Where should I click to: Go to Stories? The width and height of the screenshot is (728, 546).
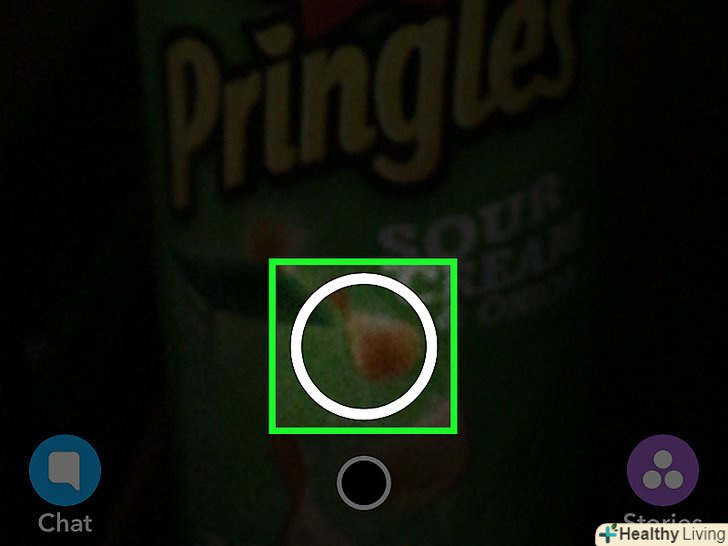coord(661,470)
